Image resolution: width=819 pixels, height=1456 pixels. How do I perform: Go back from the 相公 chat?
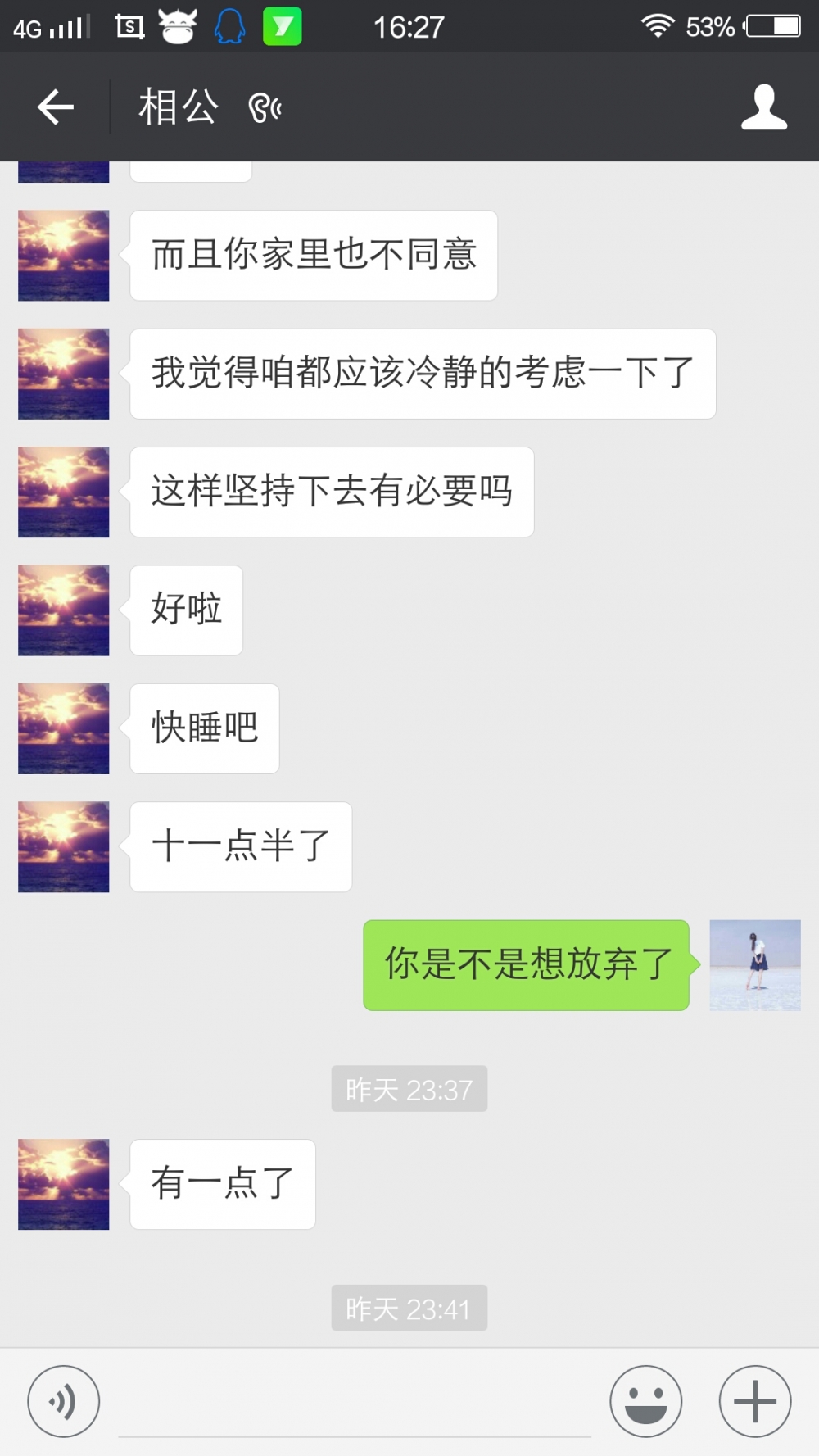[x=56, y=107]
